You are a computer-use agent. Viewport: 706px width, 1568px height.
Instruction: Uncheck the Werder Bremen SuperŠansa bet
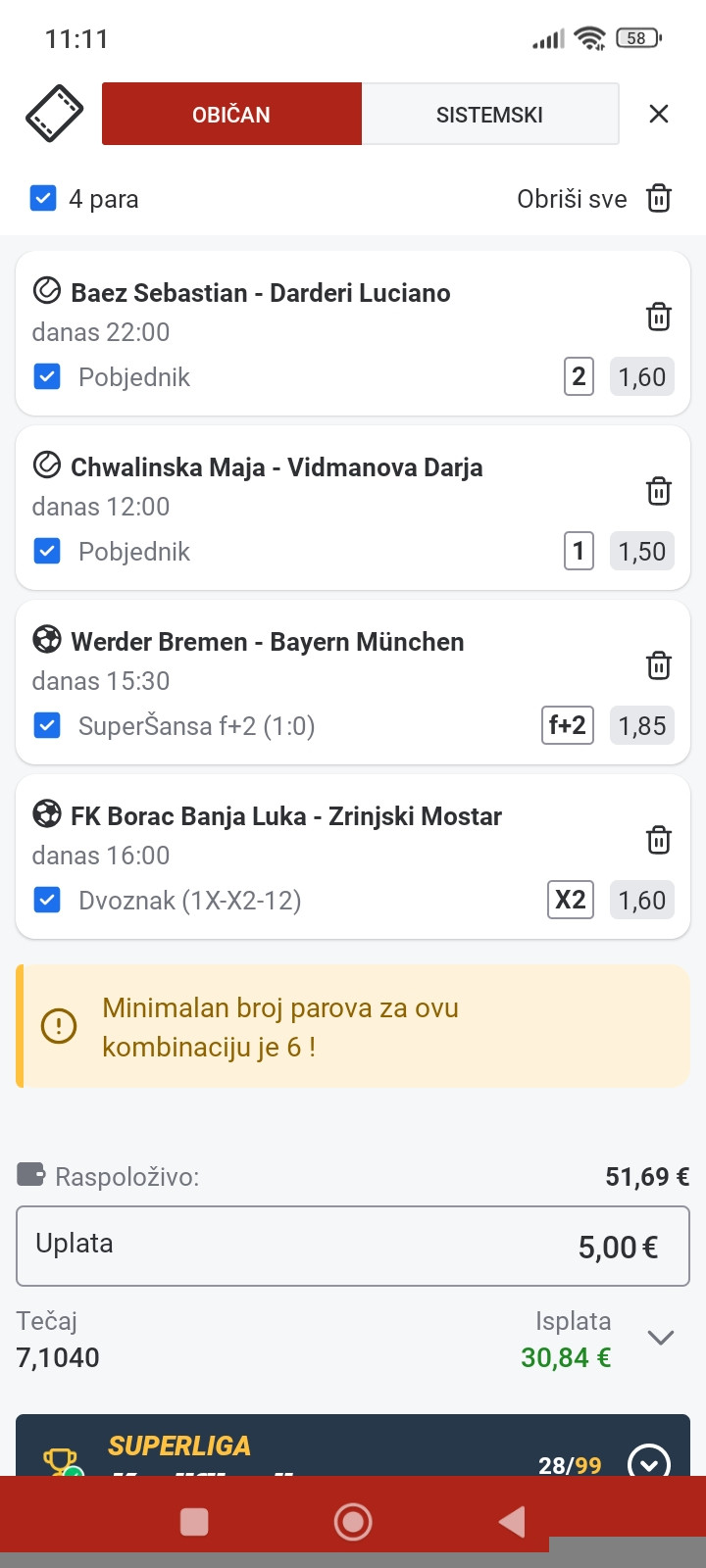pyautogui.click(x=47, y=726)
